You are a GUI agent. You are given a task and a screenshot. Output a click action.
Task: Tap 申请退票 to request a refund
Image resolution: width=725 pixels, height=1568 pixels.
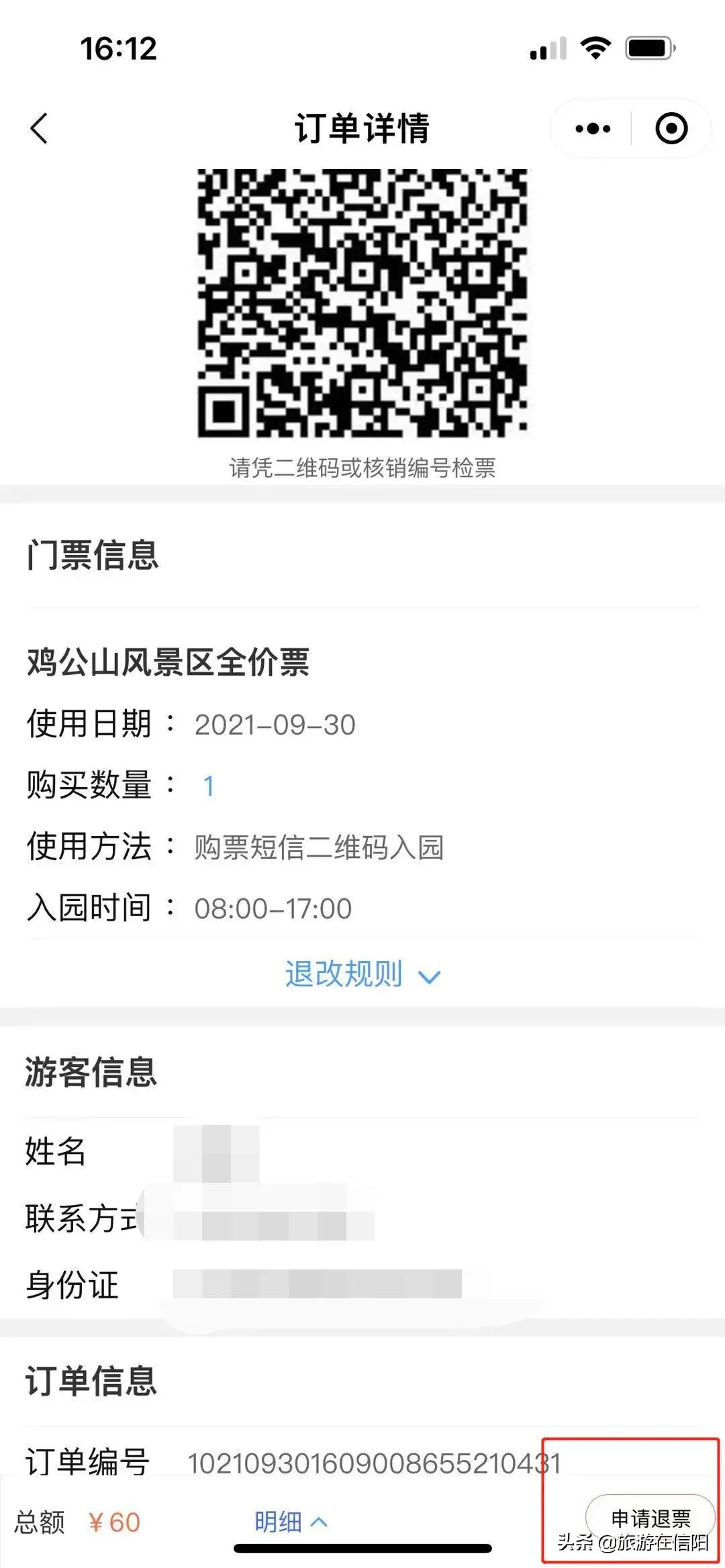point(650,1517)
